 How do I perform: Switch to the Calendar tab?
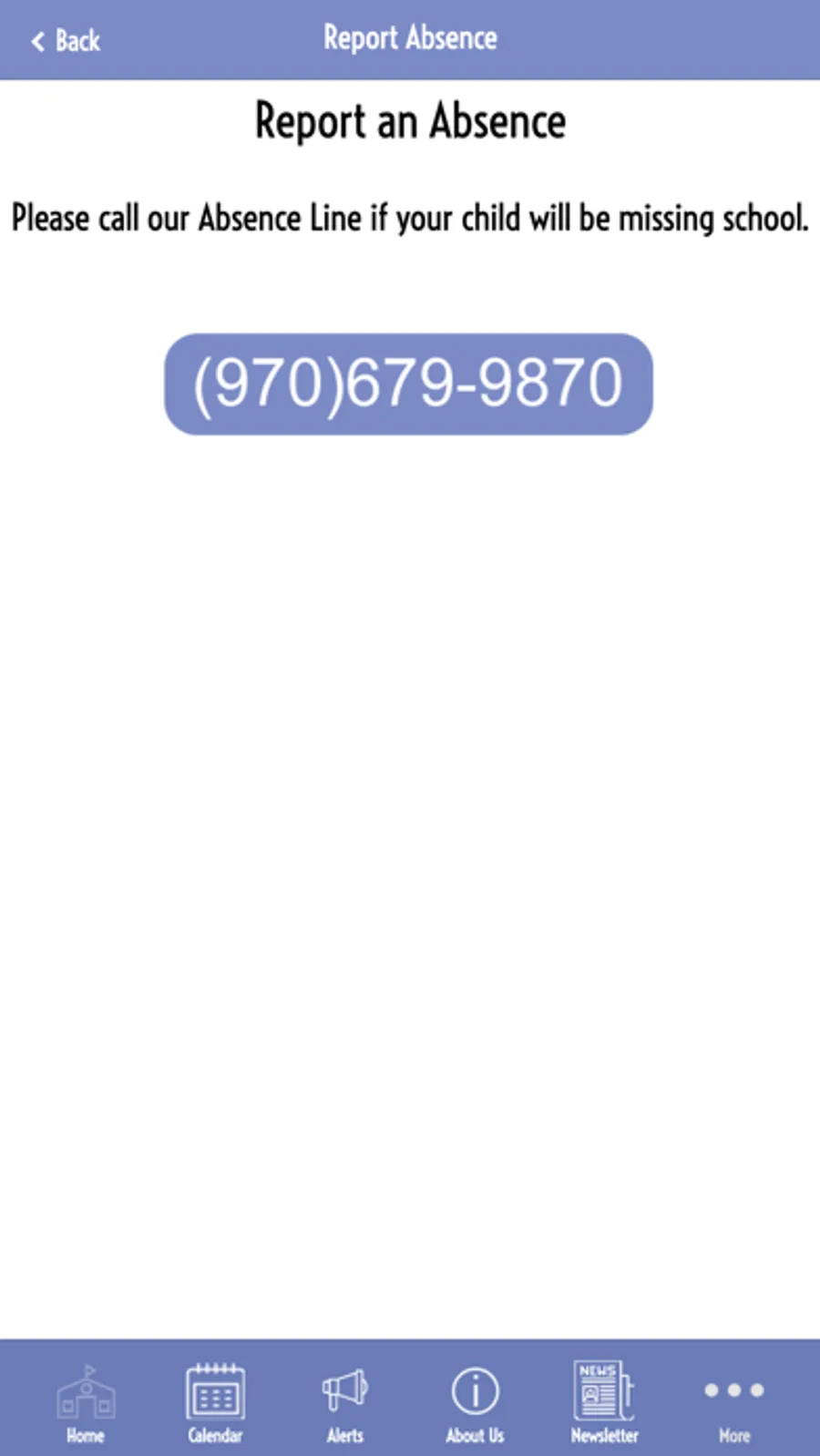[215, 1434]
